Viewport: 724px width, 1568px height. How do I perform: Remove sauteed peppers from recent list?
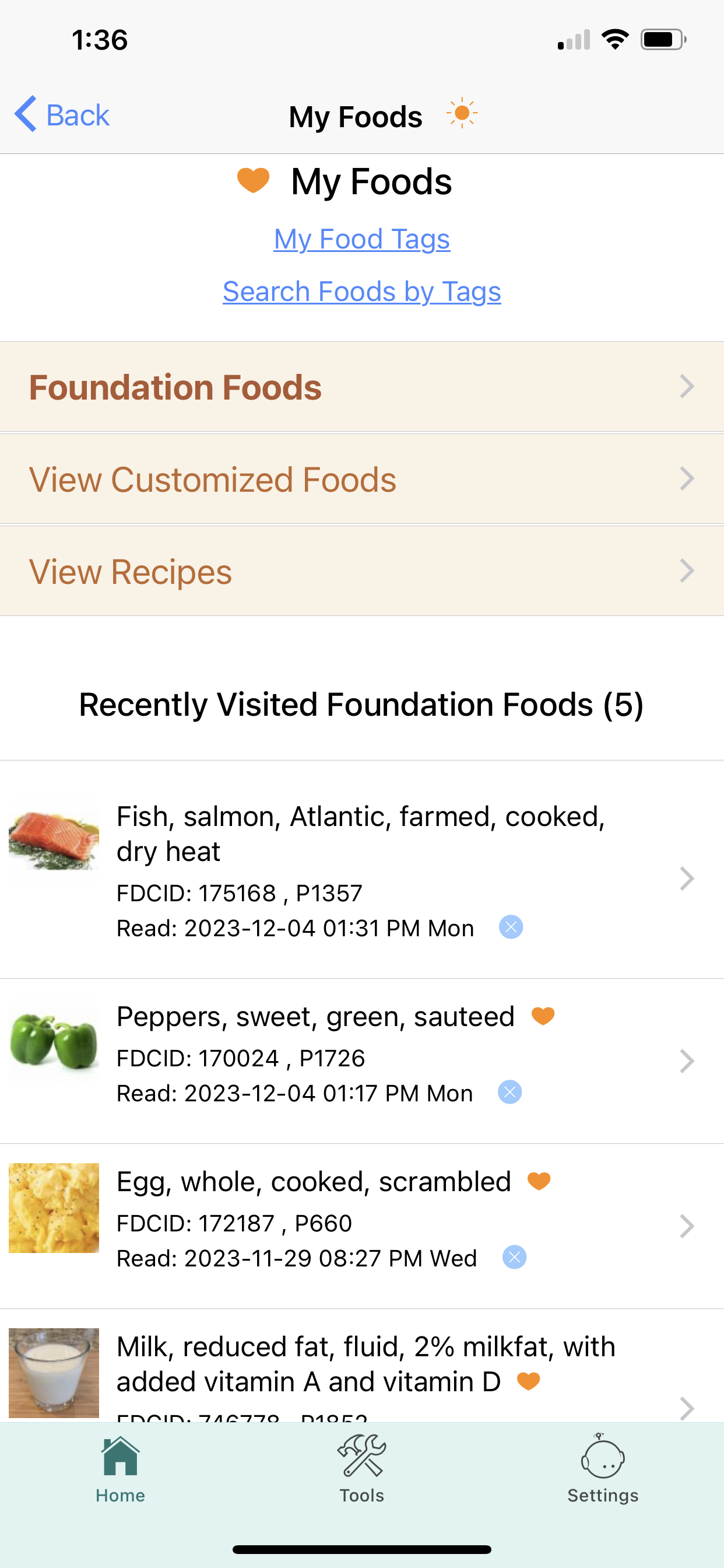point(510,1092)
